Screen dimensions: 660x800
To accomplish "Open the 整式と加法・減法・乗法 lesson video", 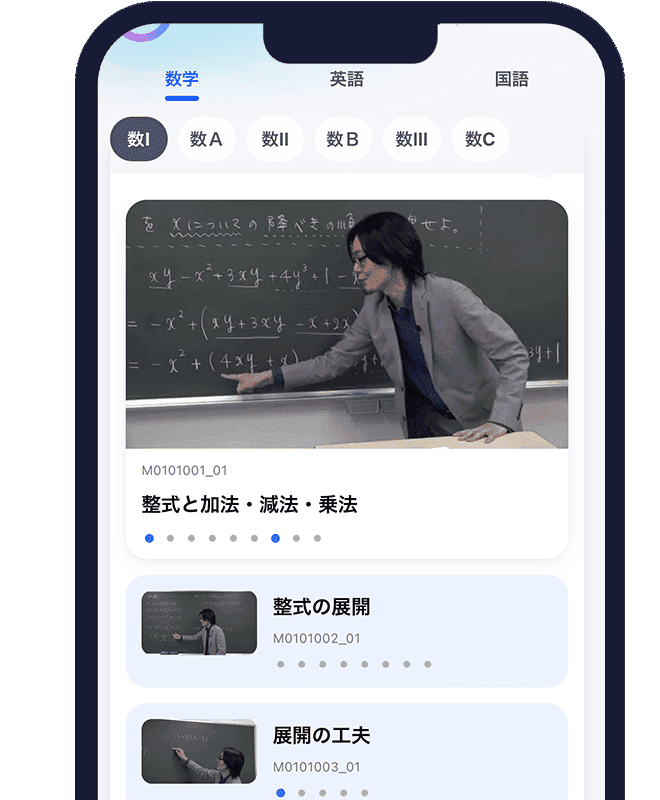I will (346, 325).
